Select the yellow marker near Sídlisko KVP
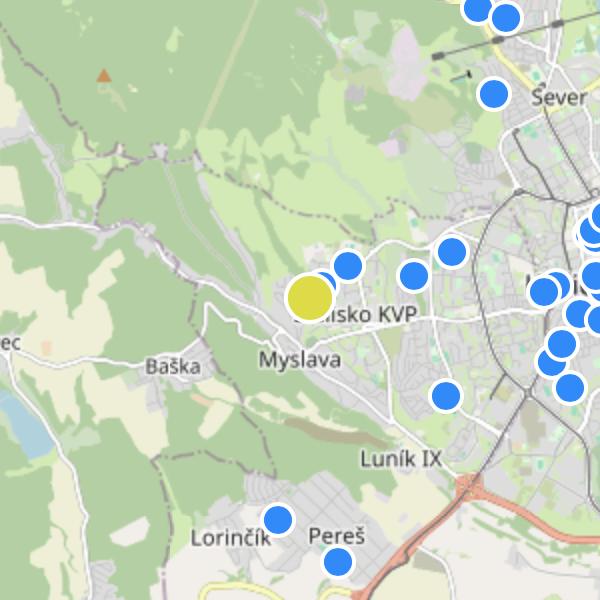Screen dimensions: 600x600 pos(310,298)
